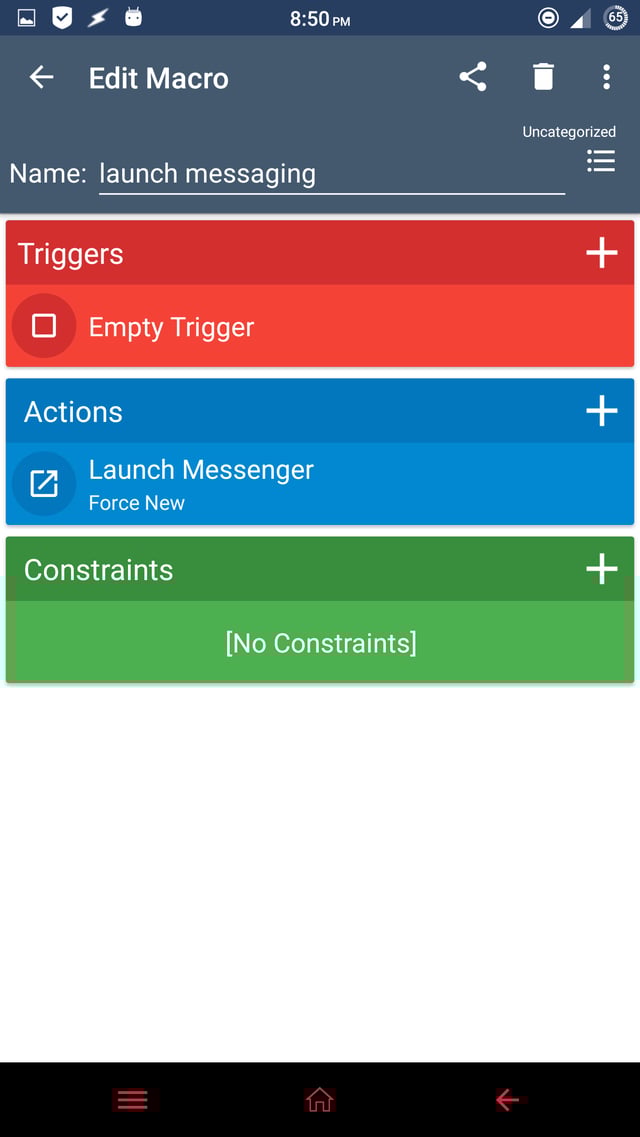Open the overflow menu
640x1137 pixels.
[x=606, y=77]
